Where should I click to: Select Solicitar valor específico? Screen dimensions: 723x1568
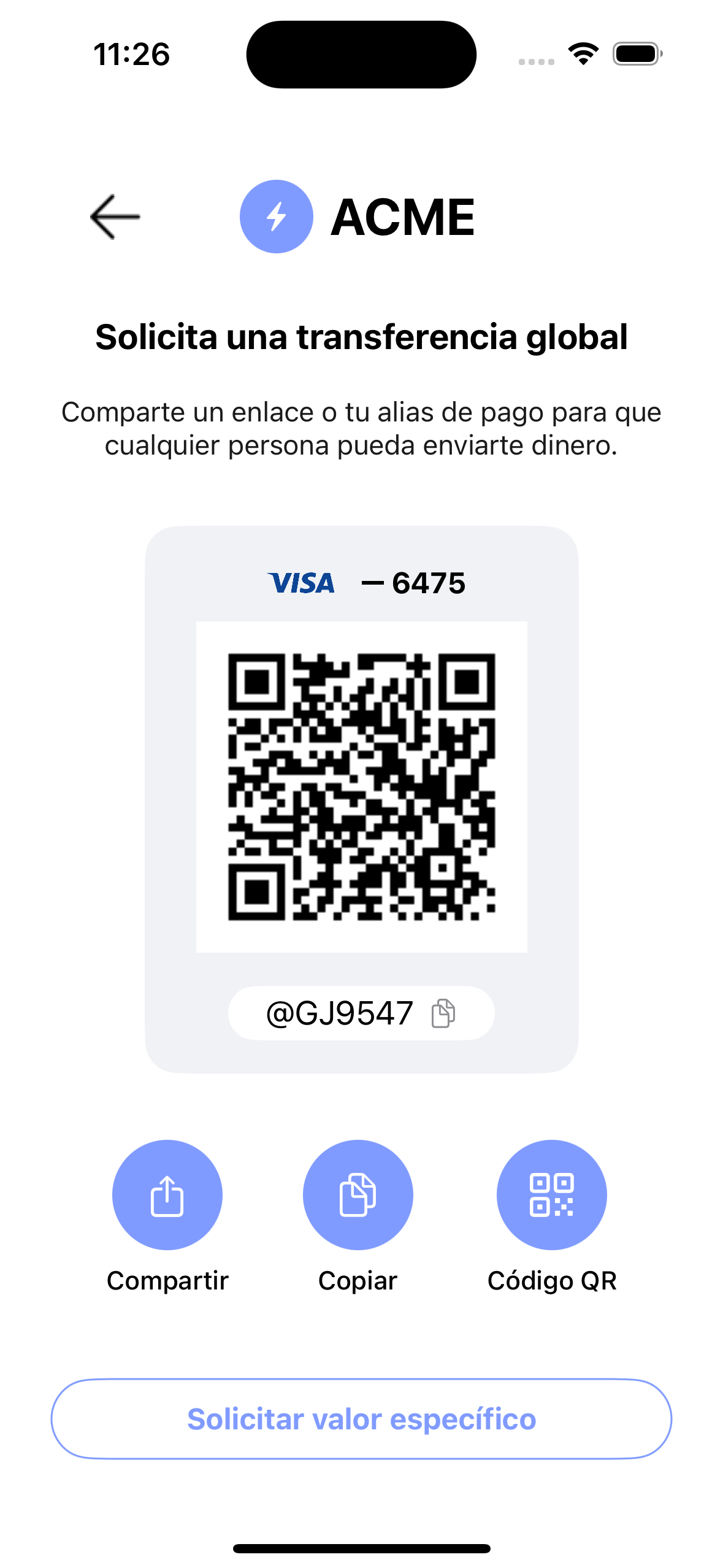tap(361, 1419)
